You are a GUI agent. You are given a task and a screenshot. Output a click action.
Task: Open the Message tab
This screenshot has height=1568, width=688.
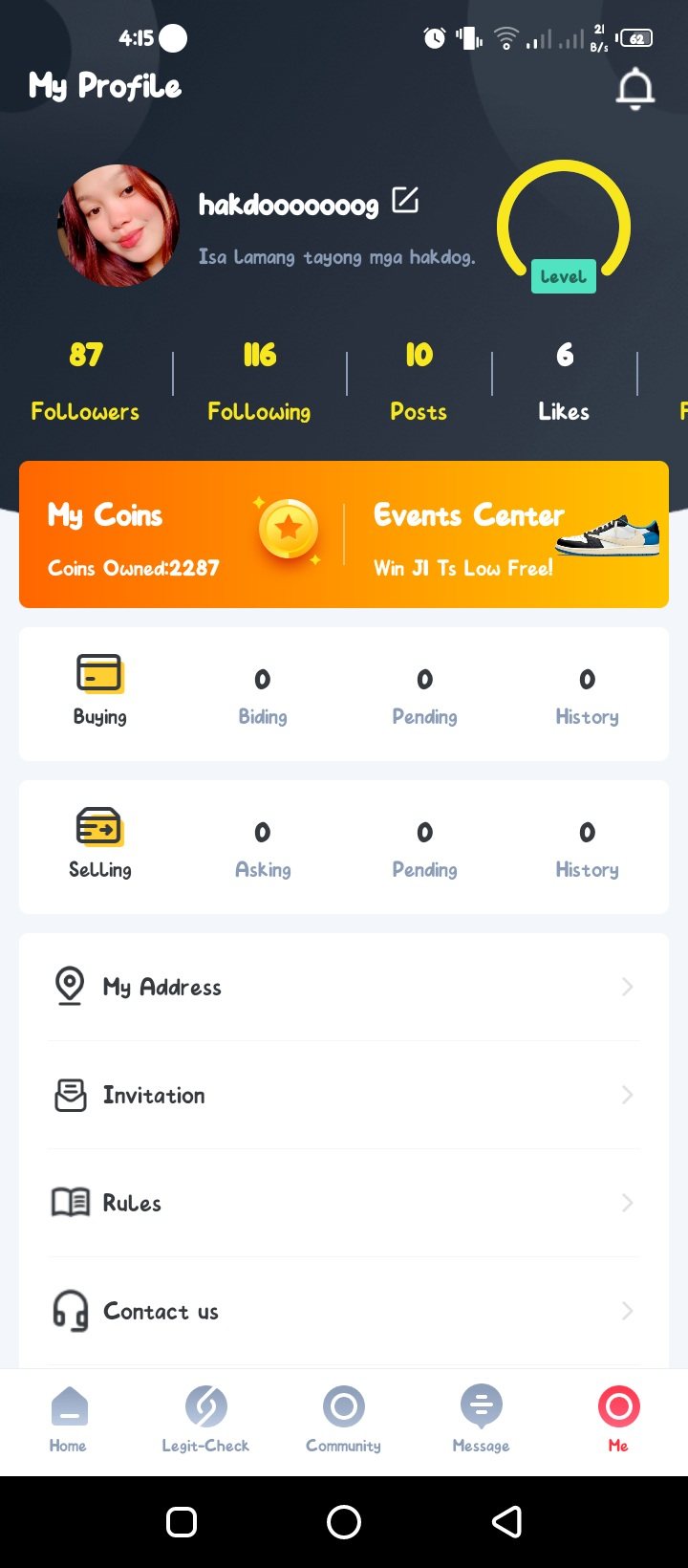coord(481,1419)
